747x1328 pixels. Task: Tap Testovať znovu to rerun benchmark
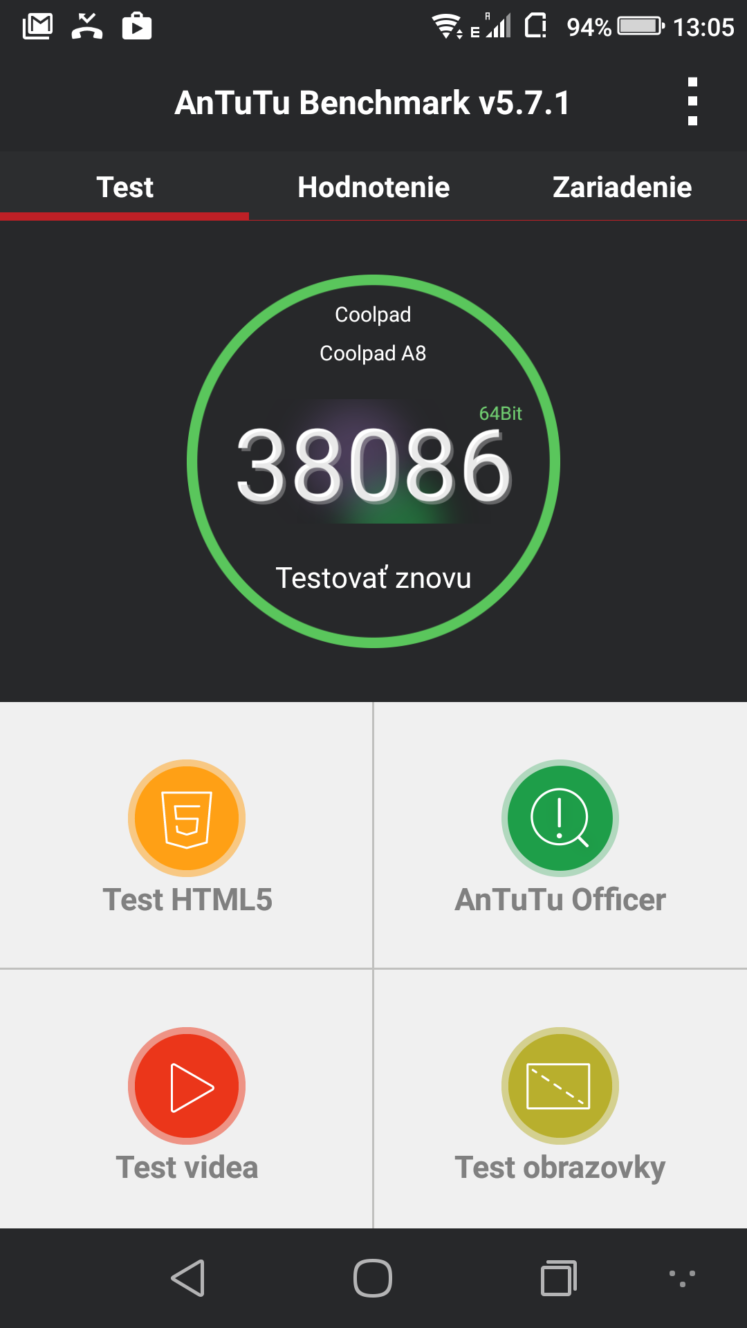click(373, 577)
